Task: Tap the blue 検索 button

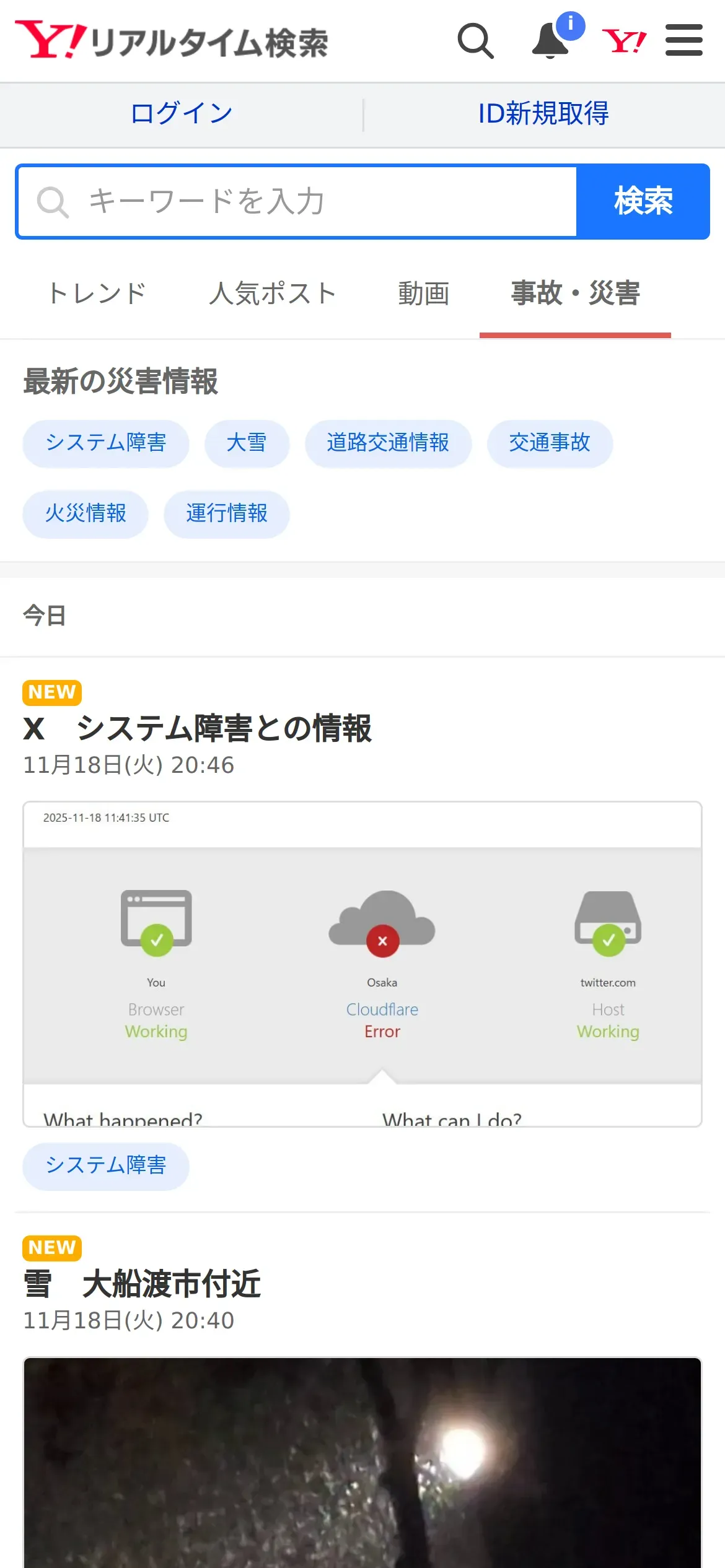Action: click(643, 202)
